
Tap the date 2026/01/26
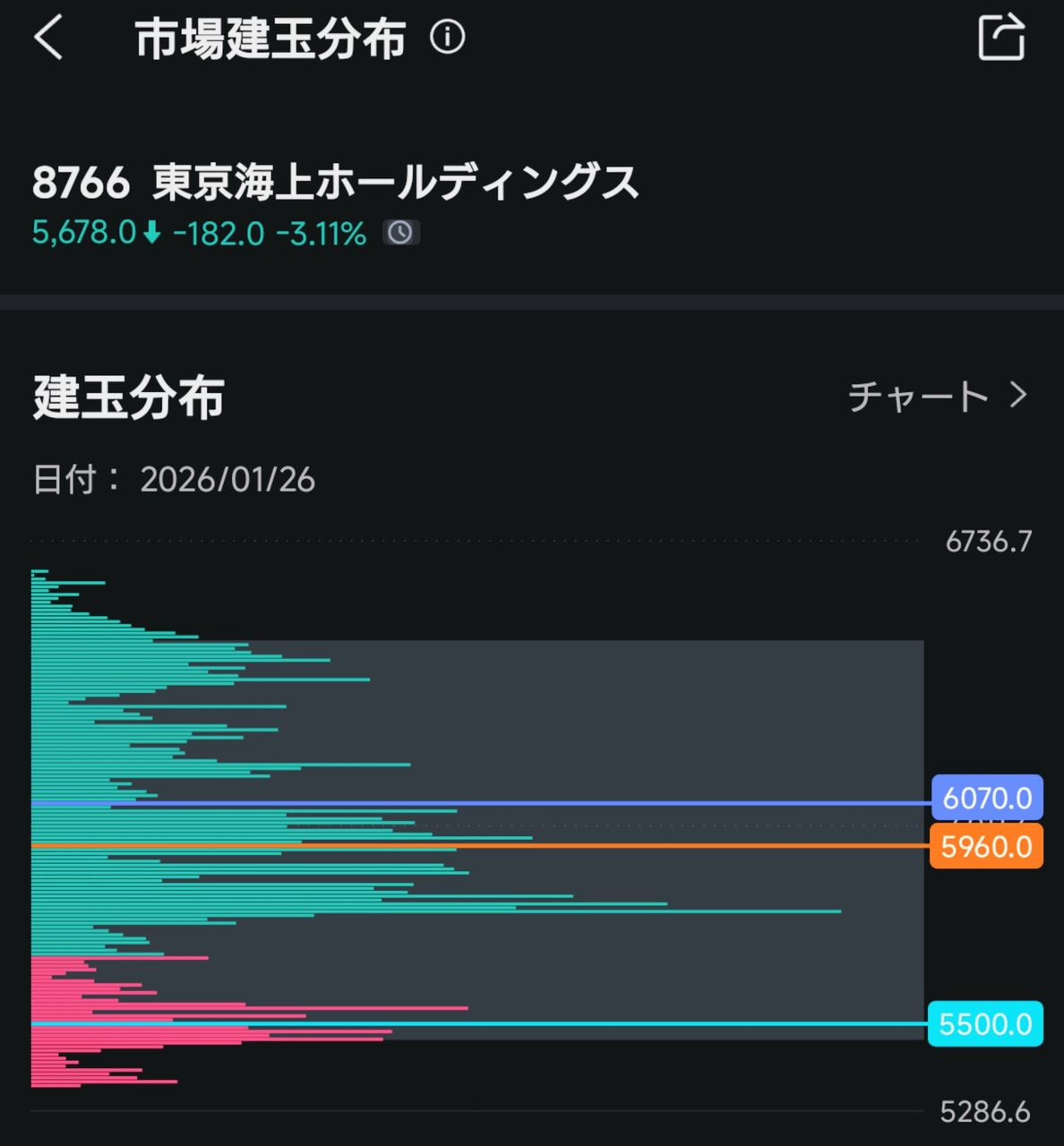coord(228,481)
